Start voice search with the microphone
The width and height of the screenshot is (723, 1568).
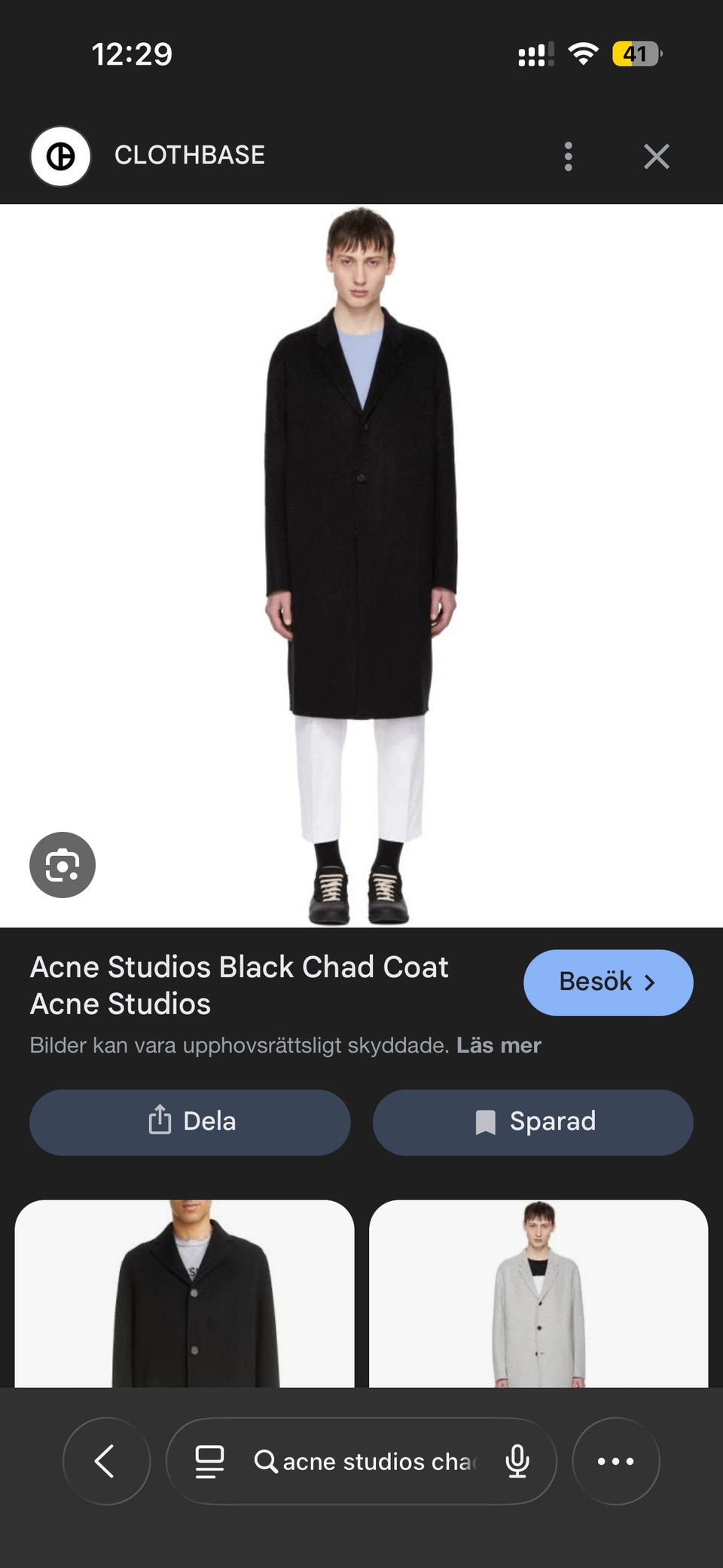tap(517, 1461)
